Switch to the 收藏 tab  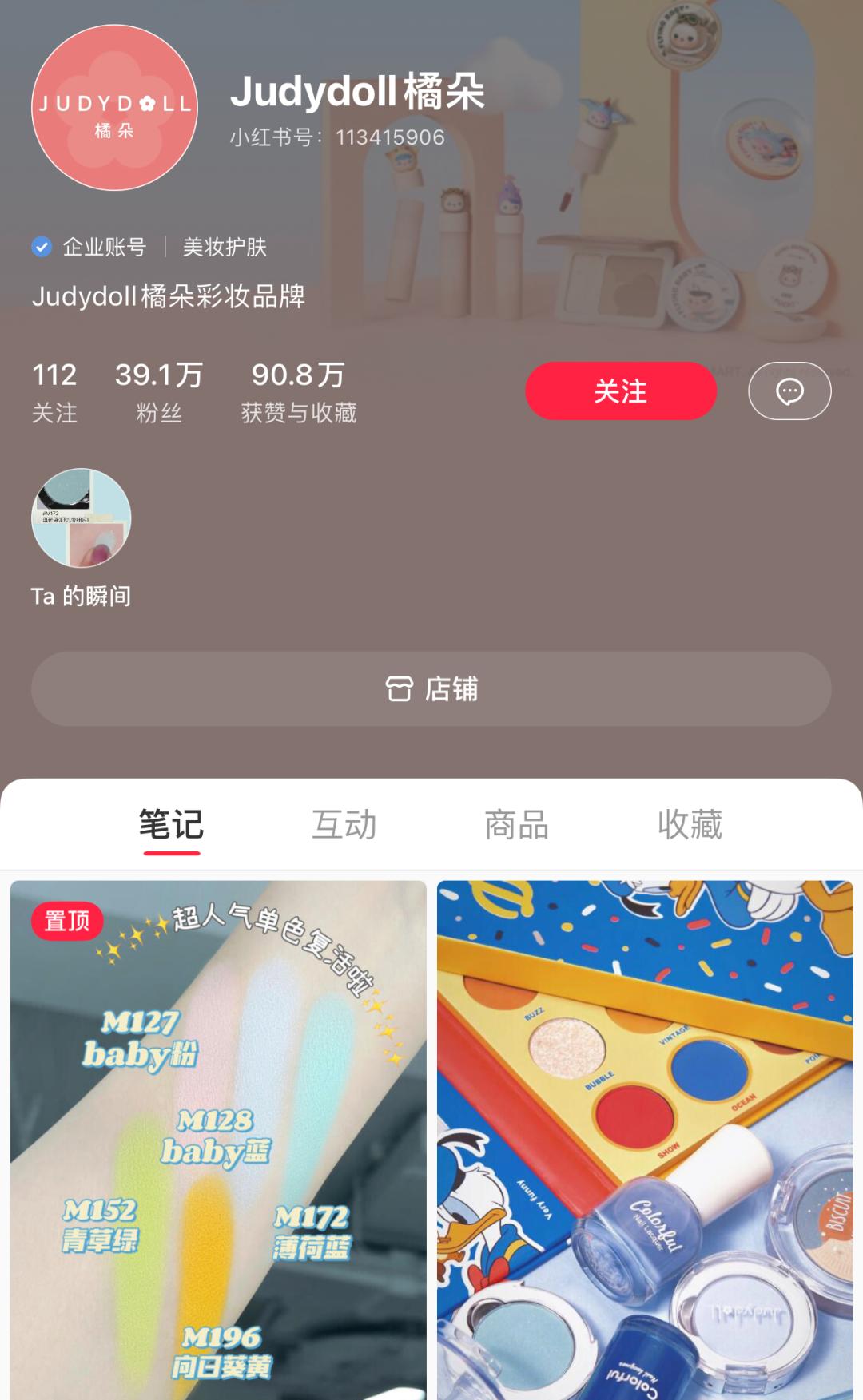(690, 824)
